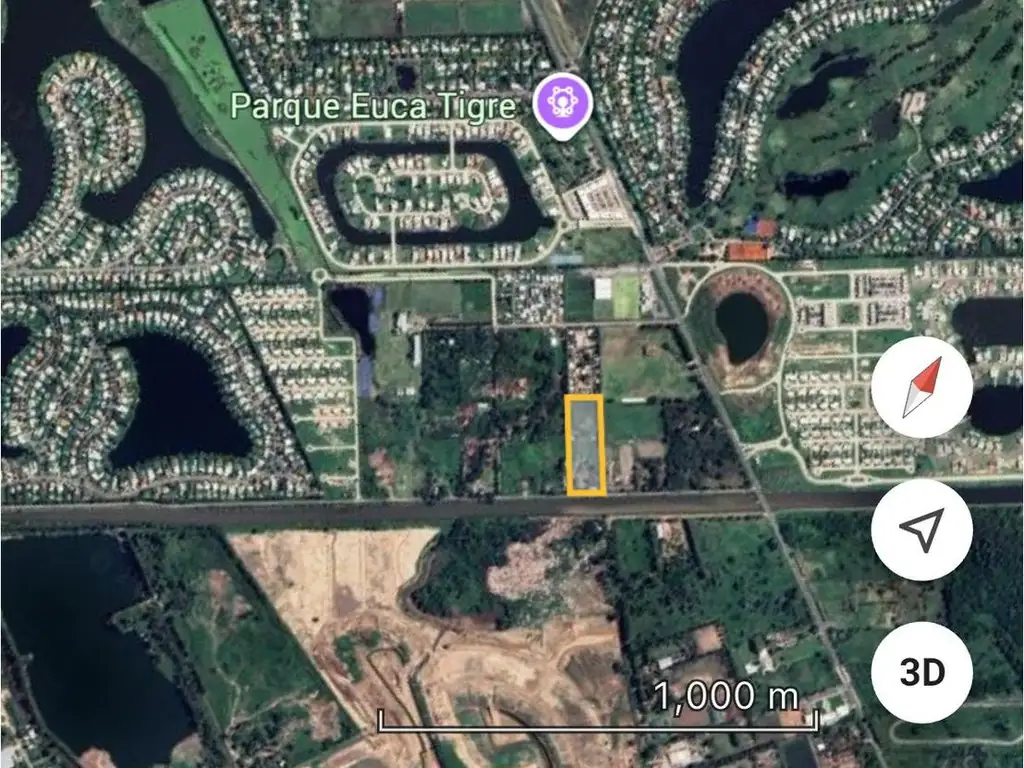Open the Parque Euca Tigre place marker
Screen dimensions: 1024x768
tap(562, 105)
